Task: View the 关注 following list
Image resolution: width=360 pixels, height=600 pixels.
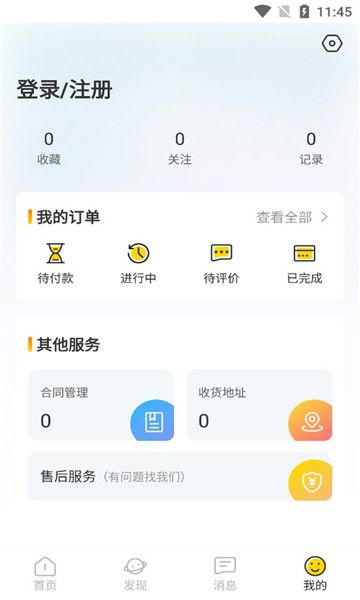Action: coord(180,148)
